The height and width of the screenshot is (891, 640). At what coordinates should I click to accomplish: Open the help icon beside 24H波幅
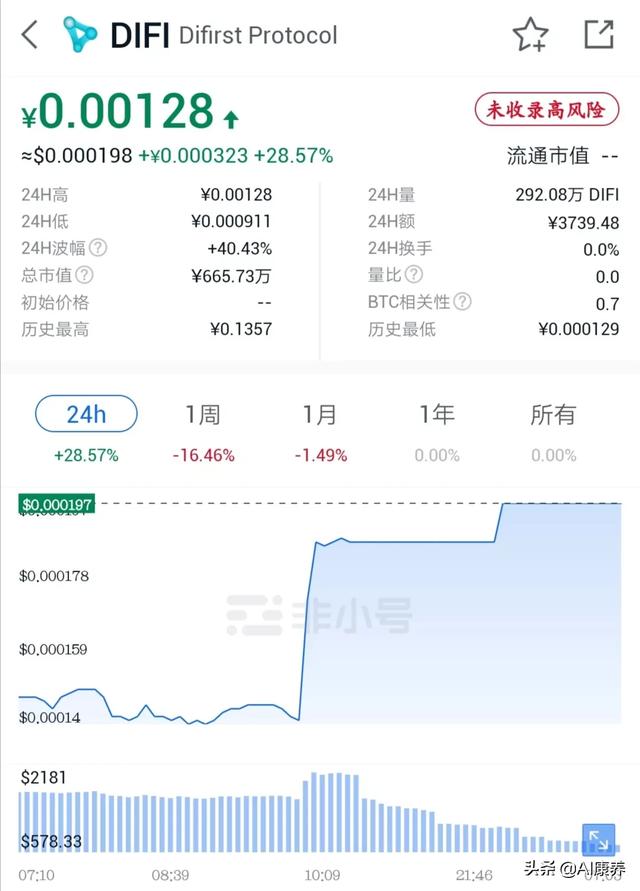[x=98, y=248]
